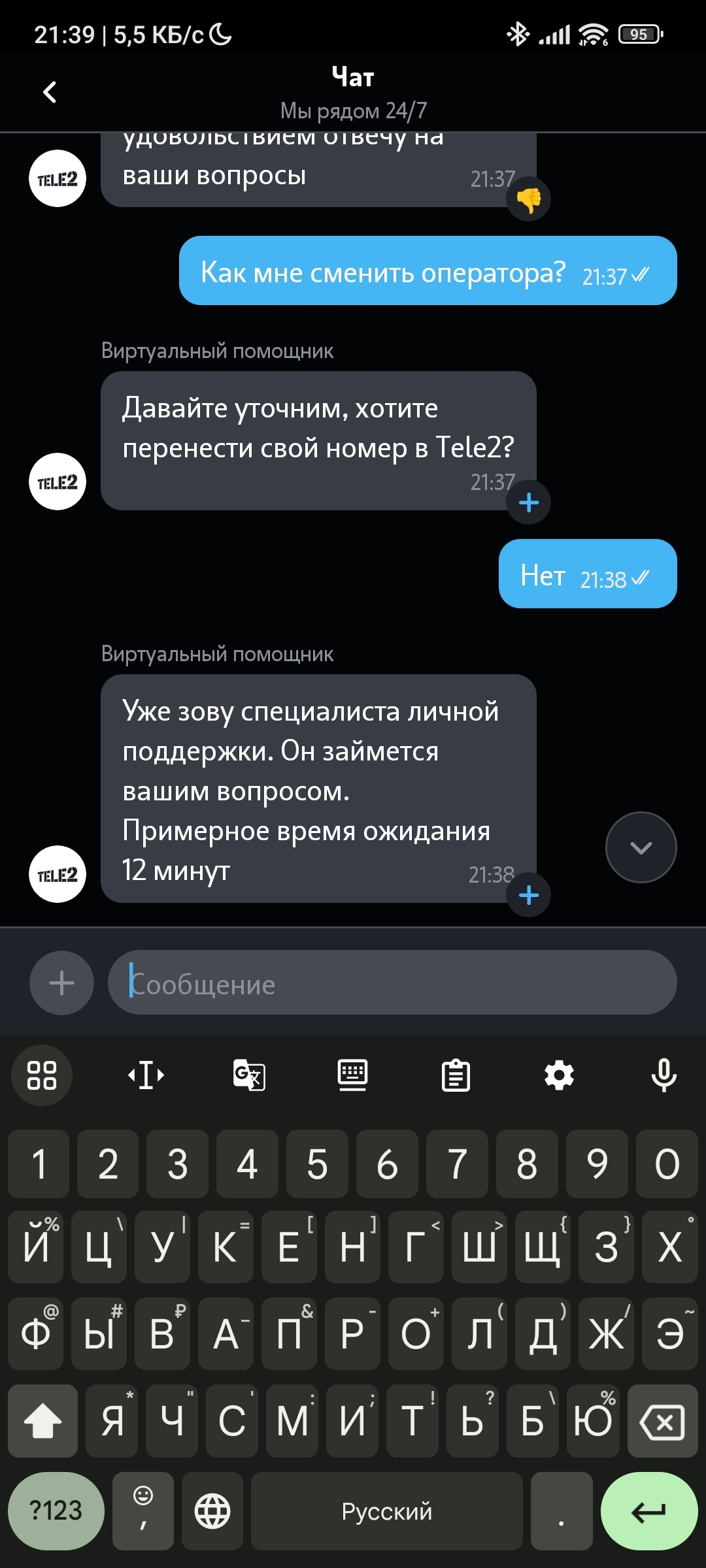
Task: Jump to latest message with down arrow
Action: tap(641, 847)
